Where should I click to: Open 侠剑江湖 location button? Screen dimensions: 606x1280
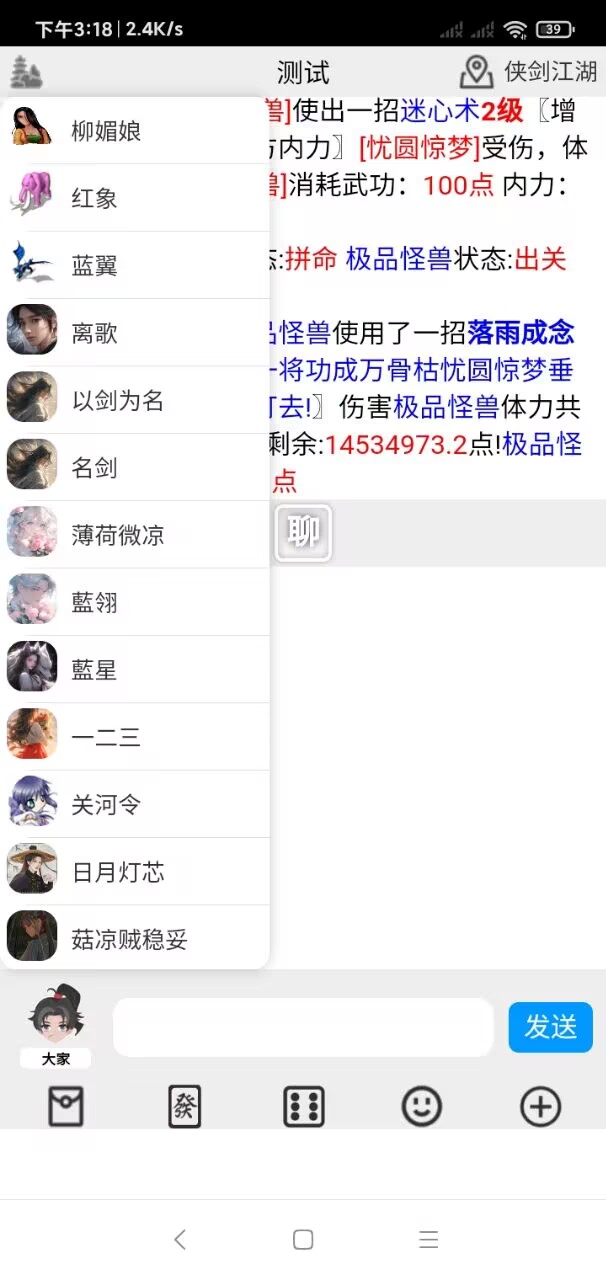coord(528,72)
